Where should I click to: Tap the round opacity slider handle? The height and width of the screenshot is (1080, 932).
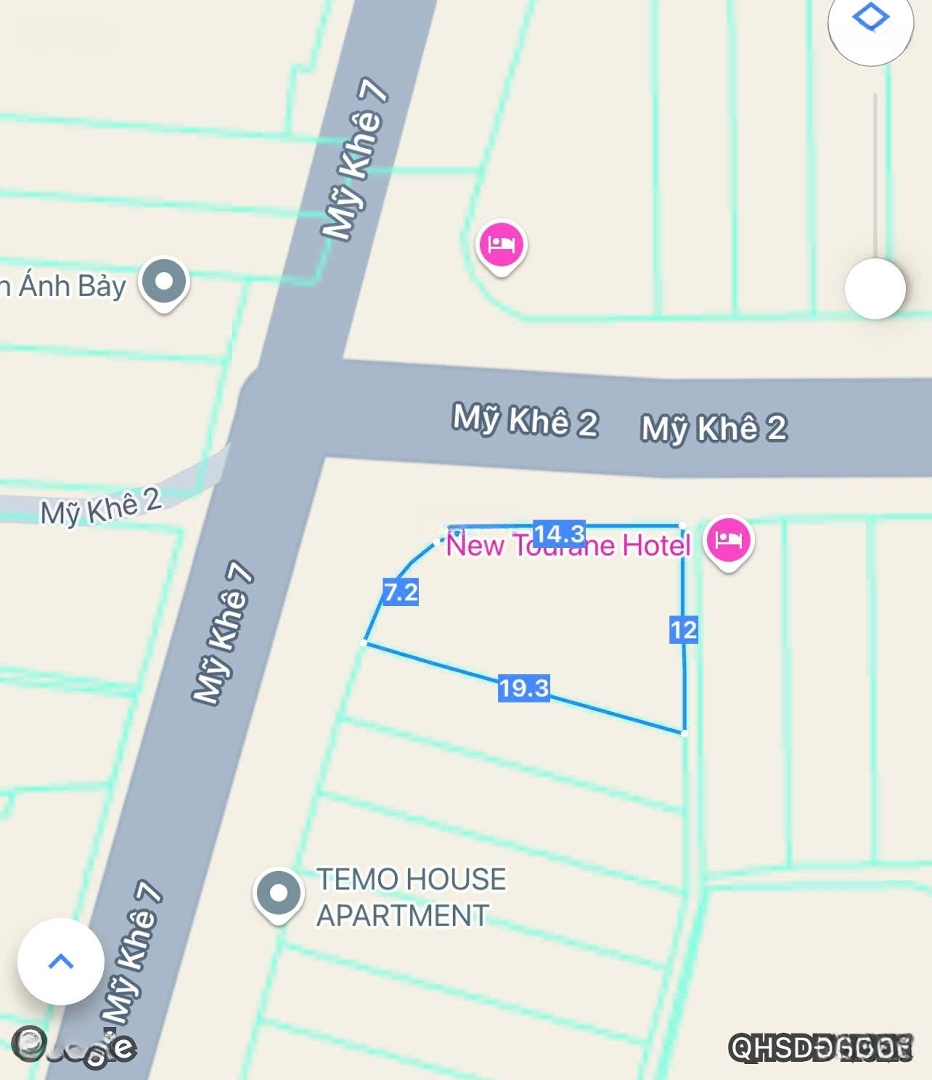[875, 289]
